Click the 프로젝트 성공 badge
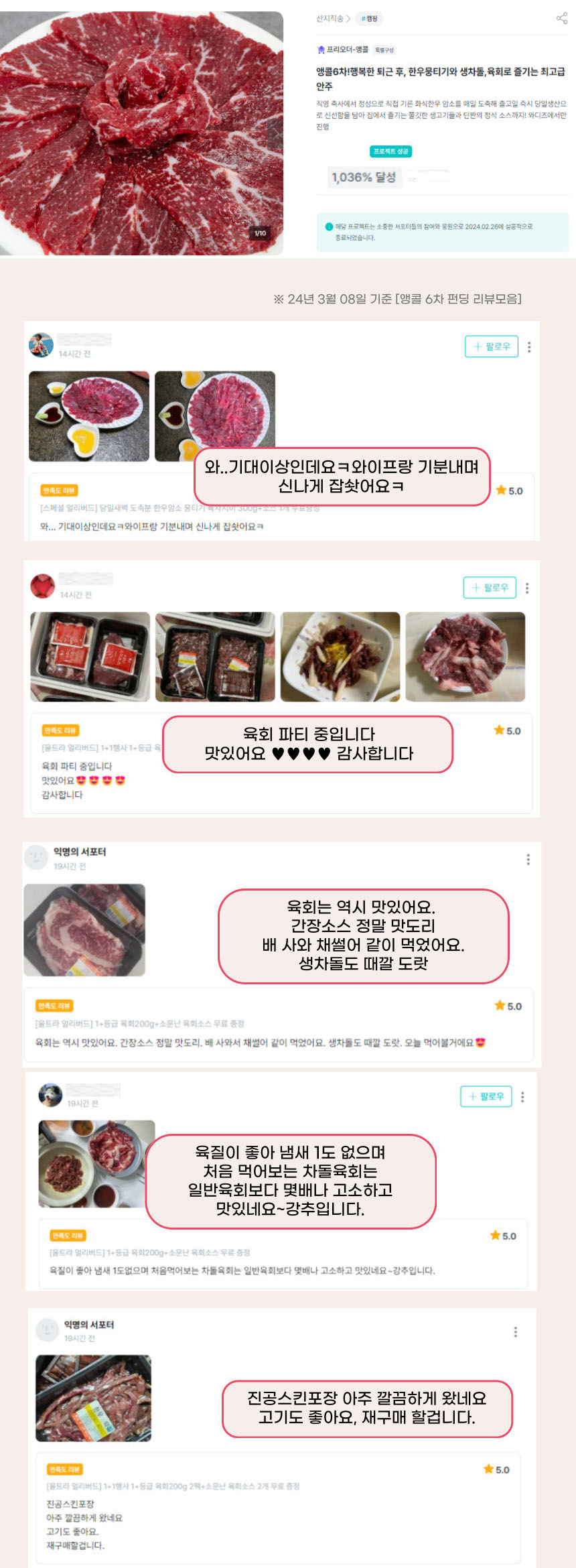576x1568 pixels. (391, 151)
